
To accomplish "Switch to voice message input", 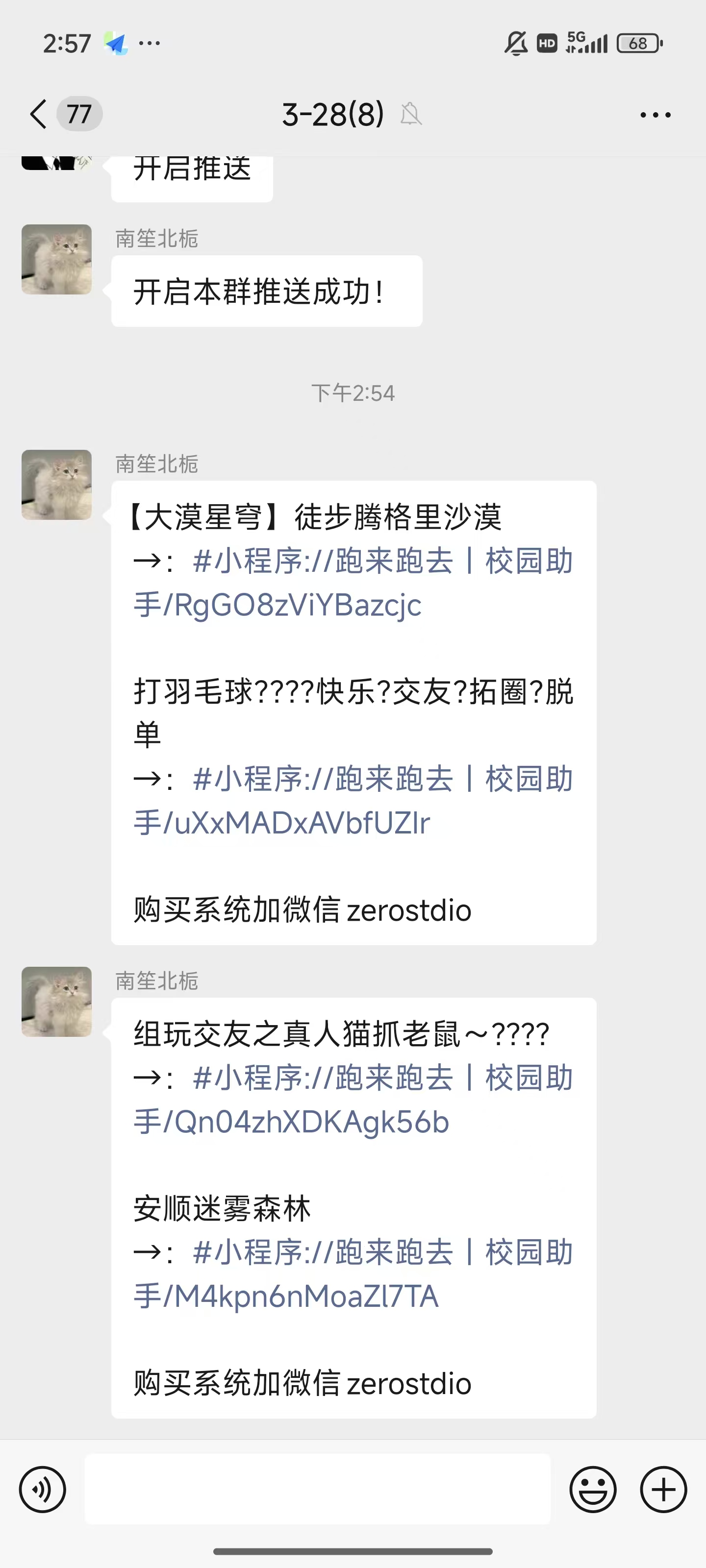I will [43, 1490].
